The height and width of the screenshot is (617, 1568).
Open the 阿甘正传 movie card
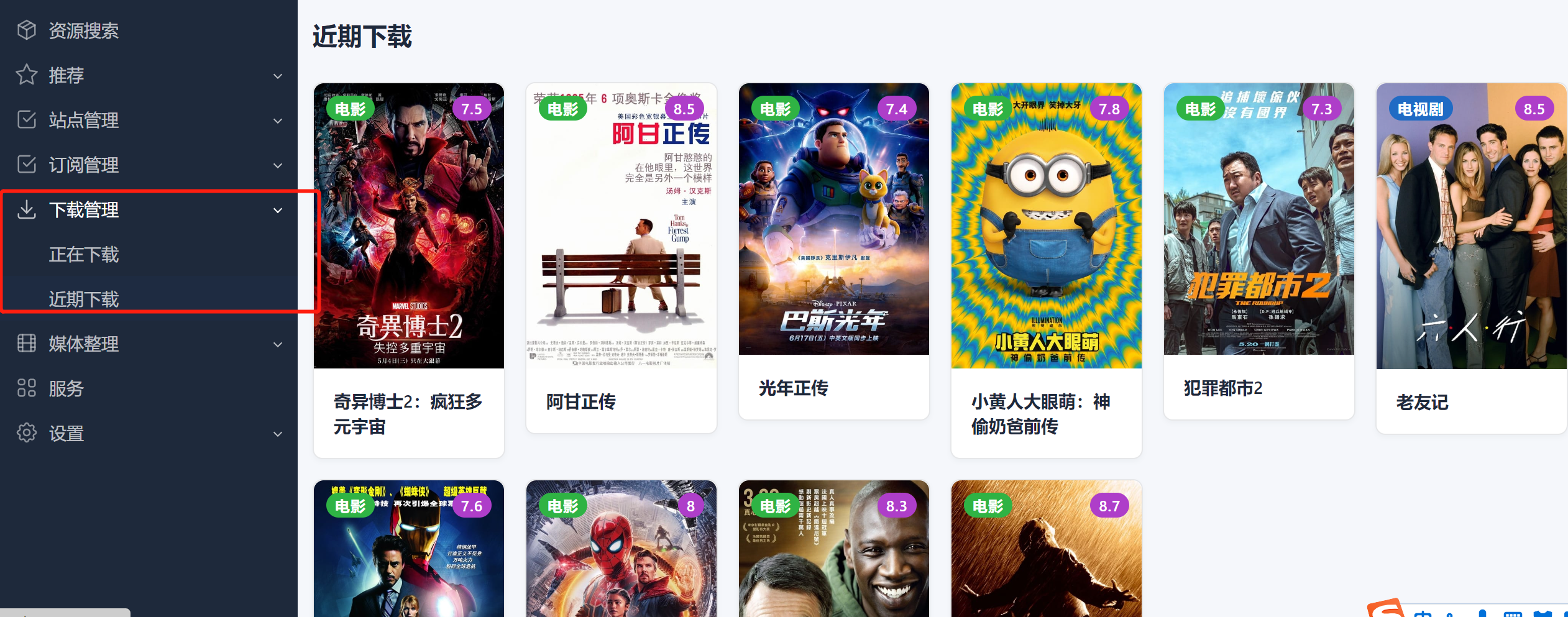[621, 249]
